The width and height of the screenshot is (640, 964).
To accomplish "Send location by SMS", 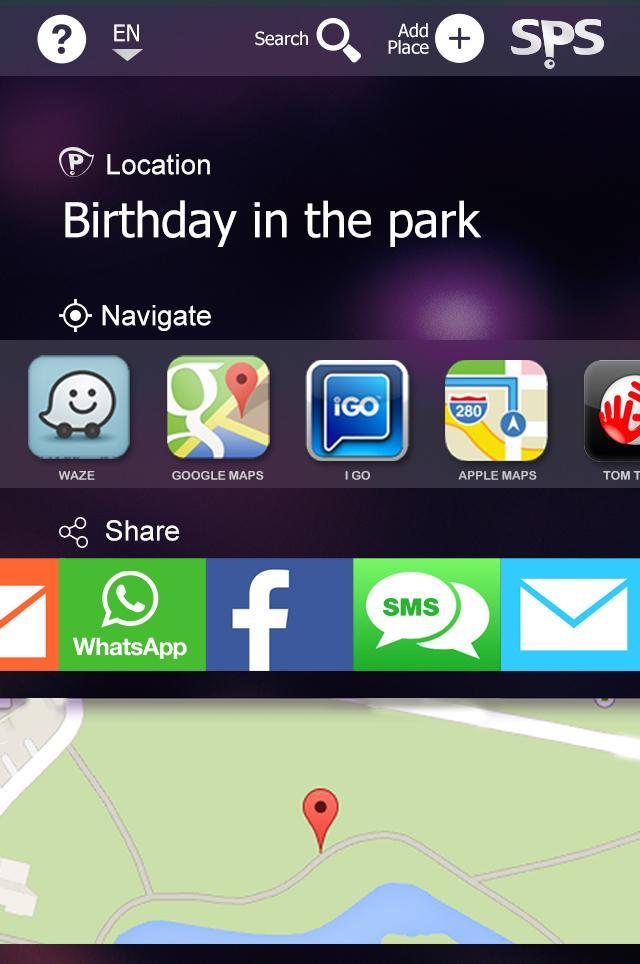I will click(426, 614).
